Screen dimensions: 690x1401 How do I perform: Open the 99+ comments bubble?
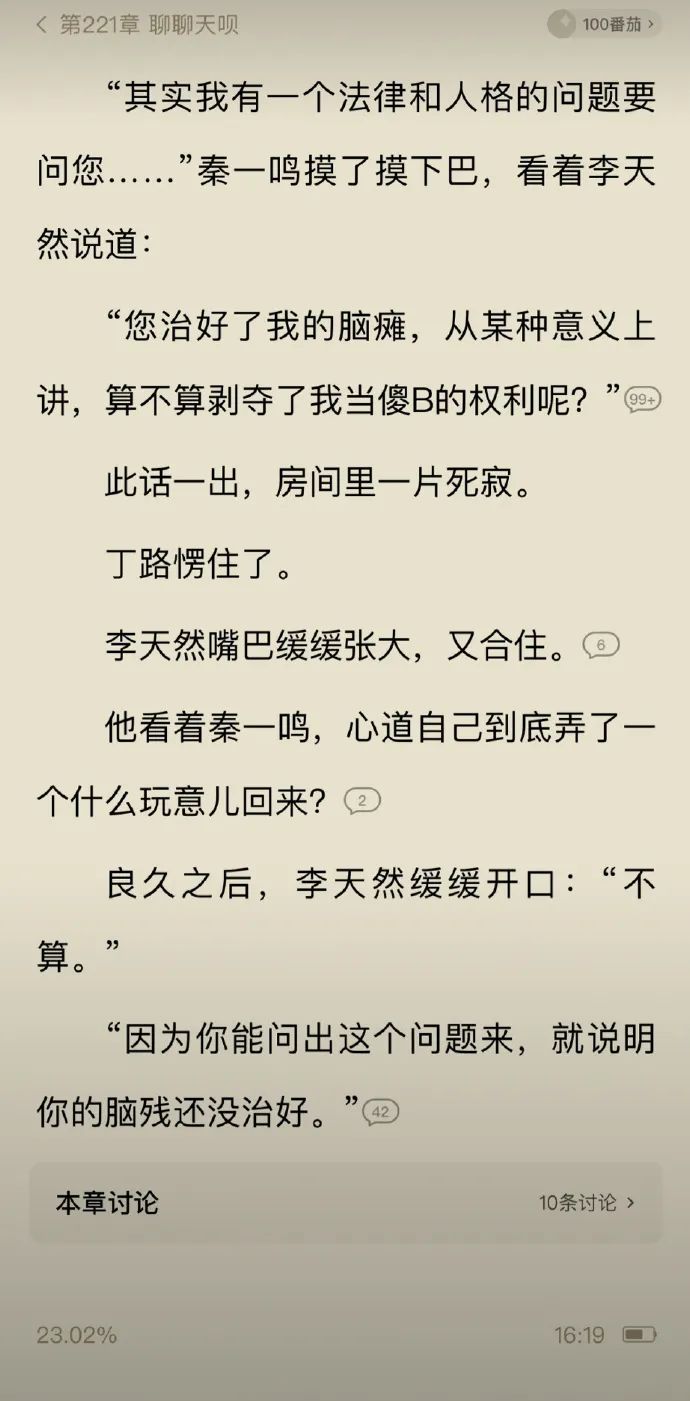[x=641, y=400]
